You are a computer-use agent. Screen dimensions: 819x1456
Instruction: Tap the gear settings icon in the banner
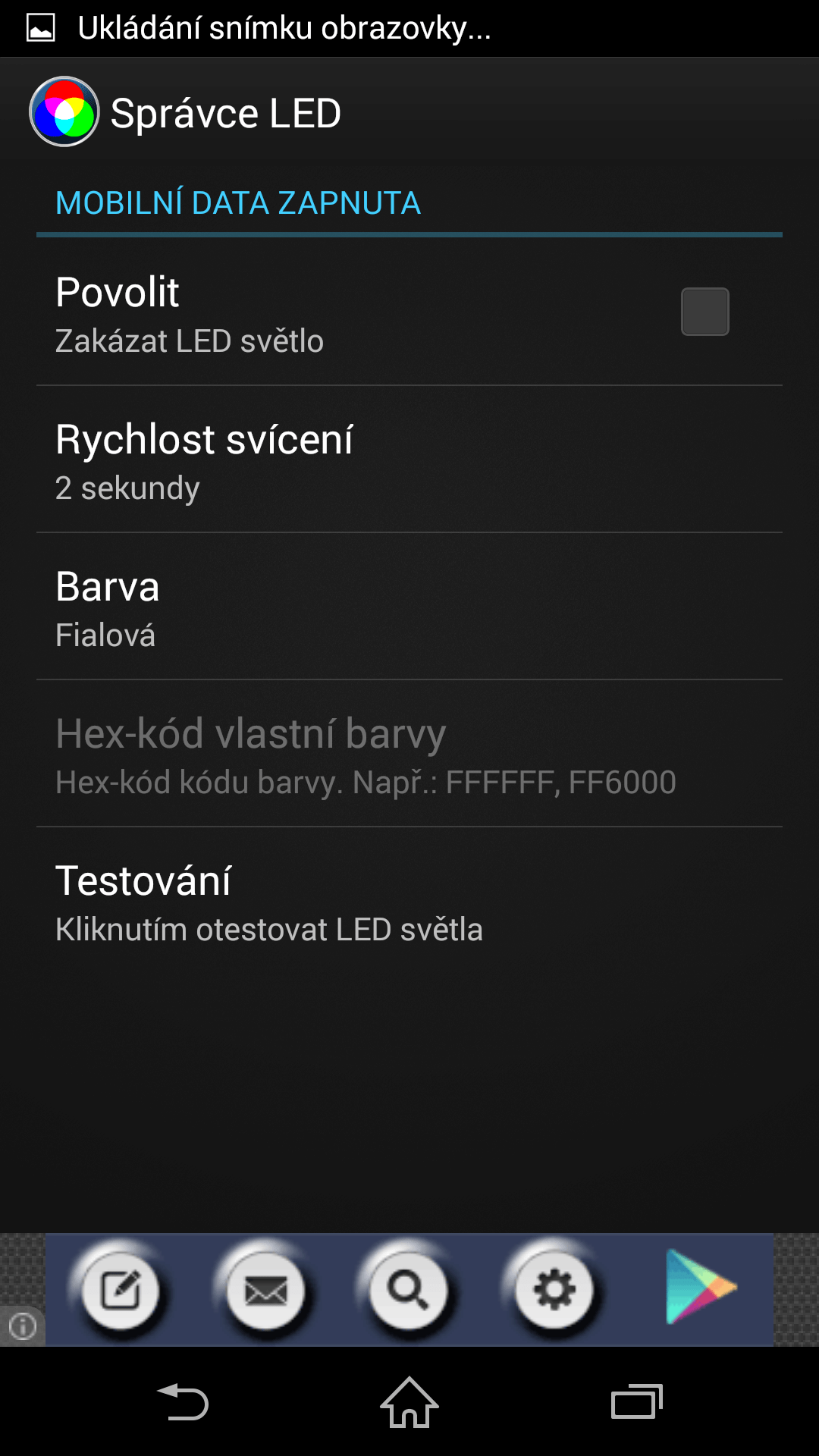click(x=554, y=1291)
